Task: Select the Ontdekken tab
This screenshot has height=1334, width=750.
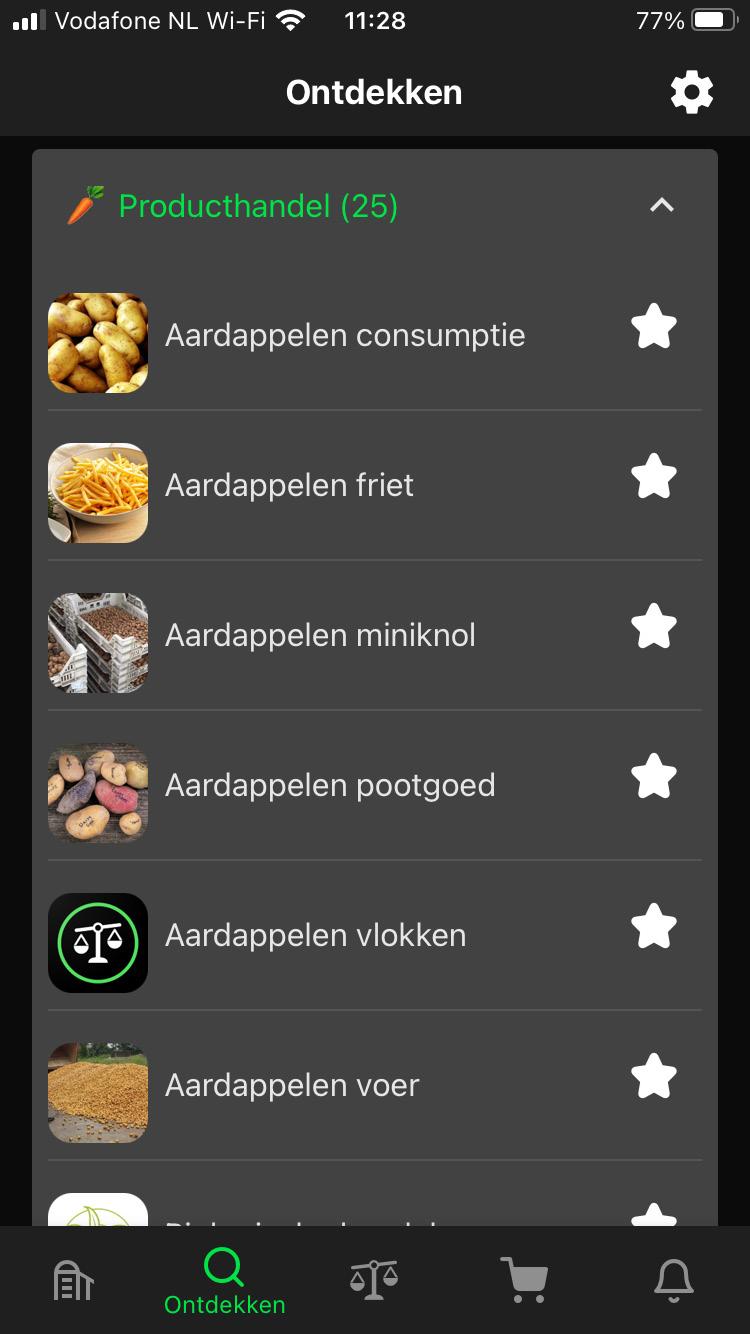Action: click(x=224, y=1280)
